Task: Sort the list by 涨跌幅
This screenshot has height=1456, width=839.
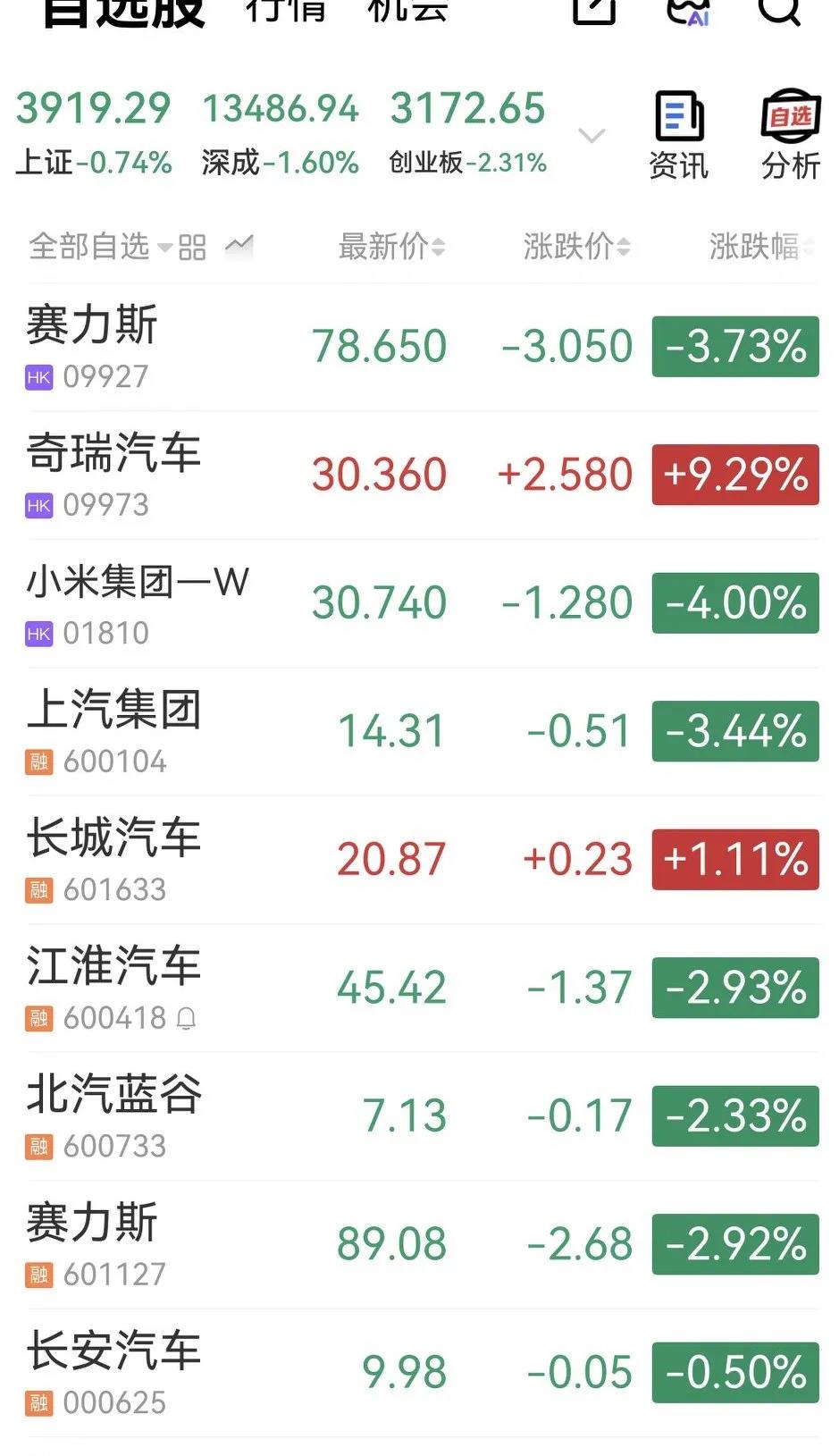Action: pos(761,247)
